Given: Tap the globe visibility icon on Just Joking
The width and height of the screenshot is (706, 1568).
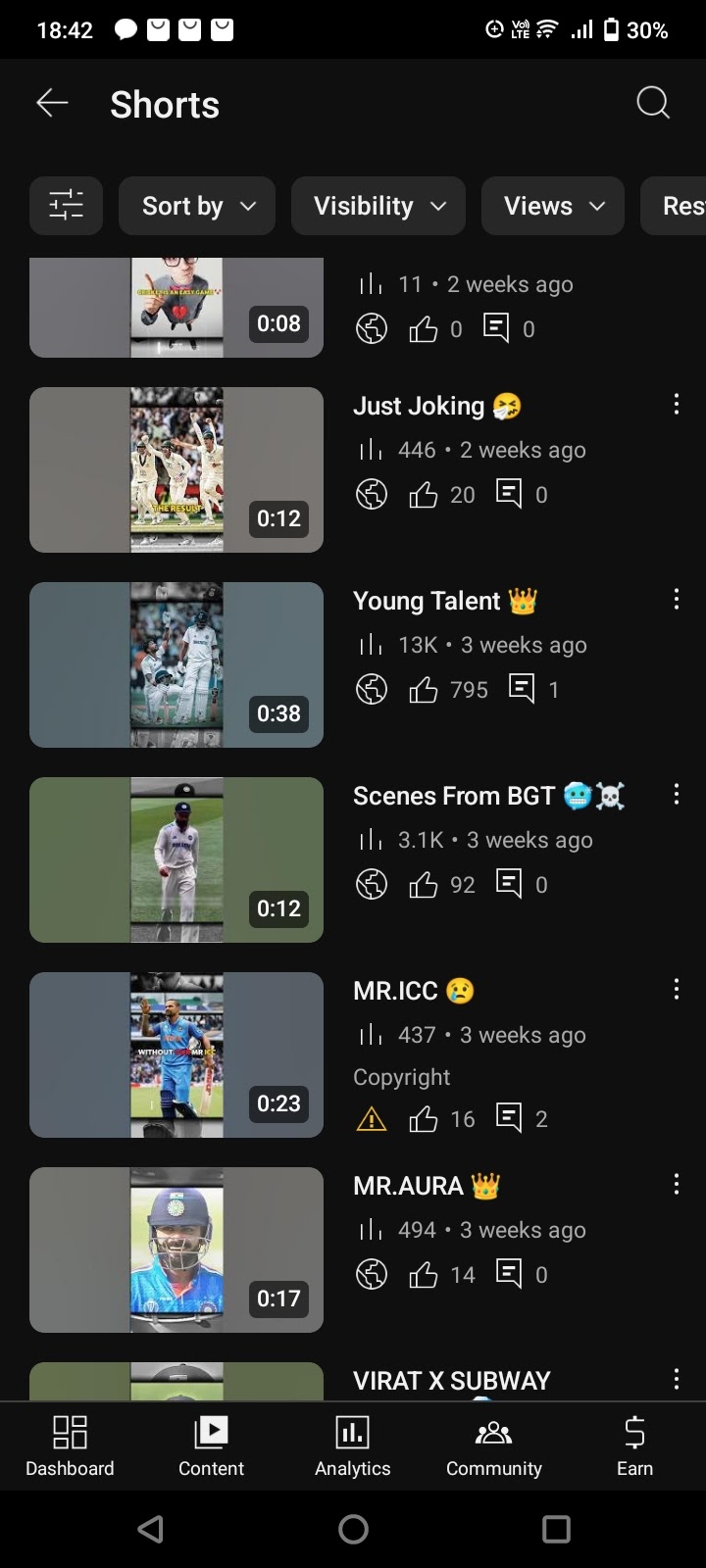Looking at the screenshot, I should (371, 494).
